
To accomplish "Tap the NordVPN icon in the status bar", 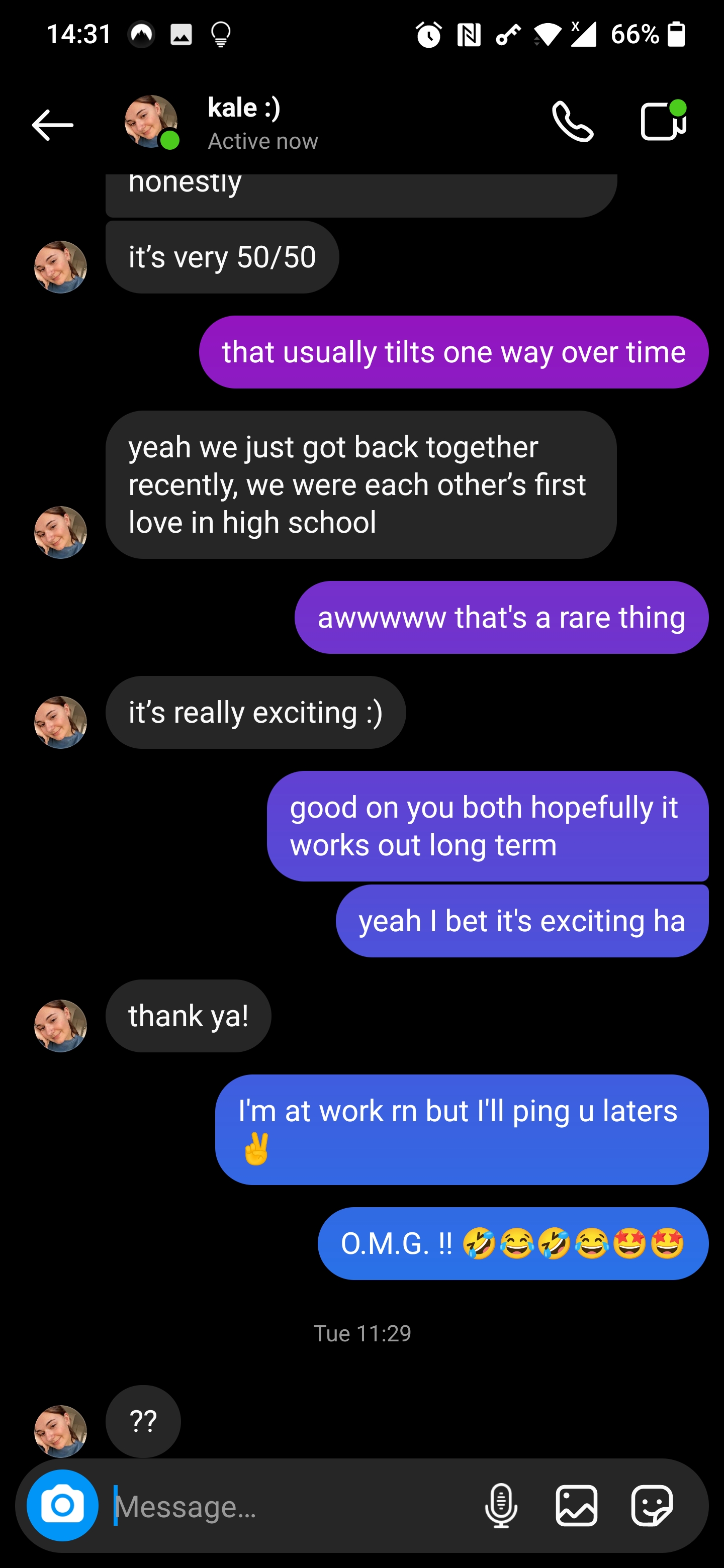I will click(x=141, y=34).
